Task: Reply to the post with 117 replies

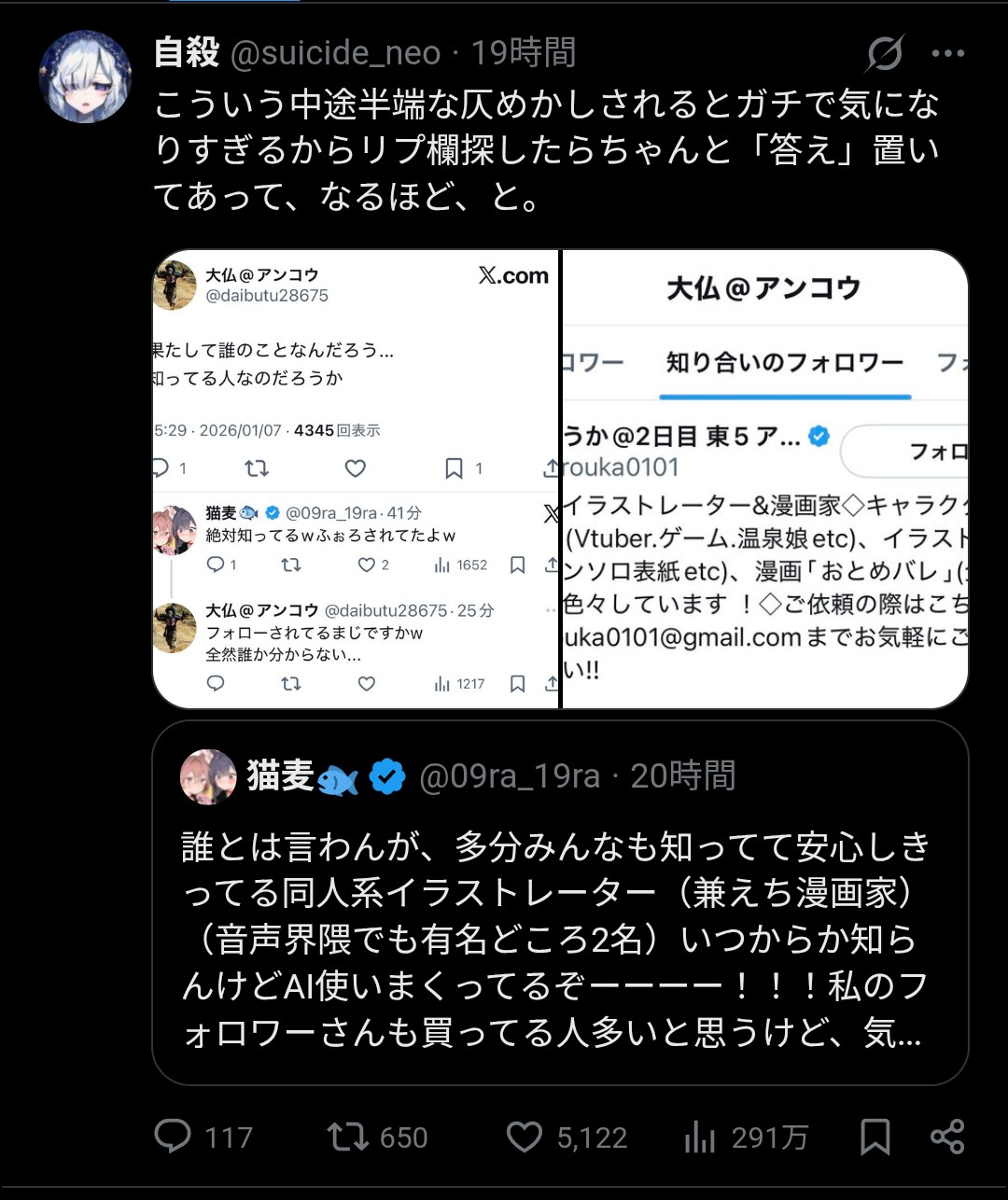Action: (173, 1137)
